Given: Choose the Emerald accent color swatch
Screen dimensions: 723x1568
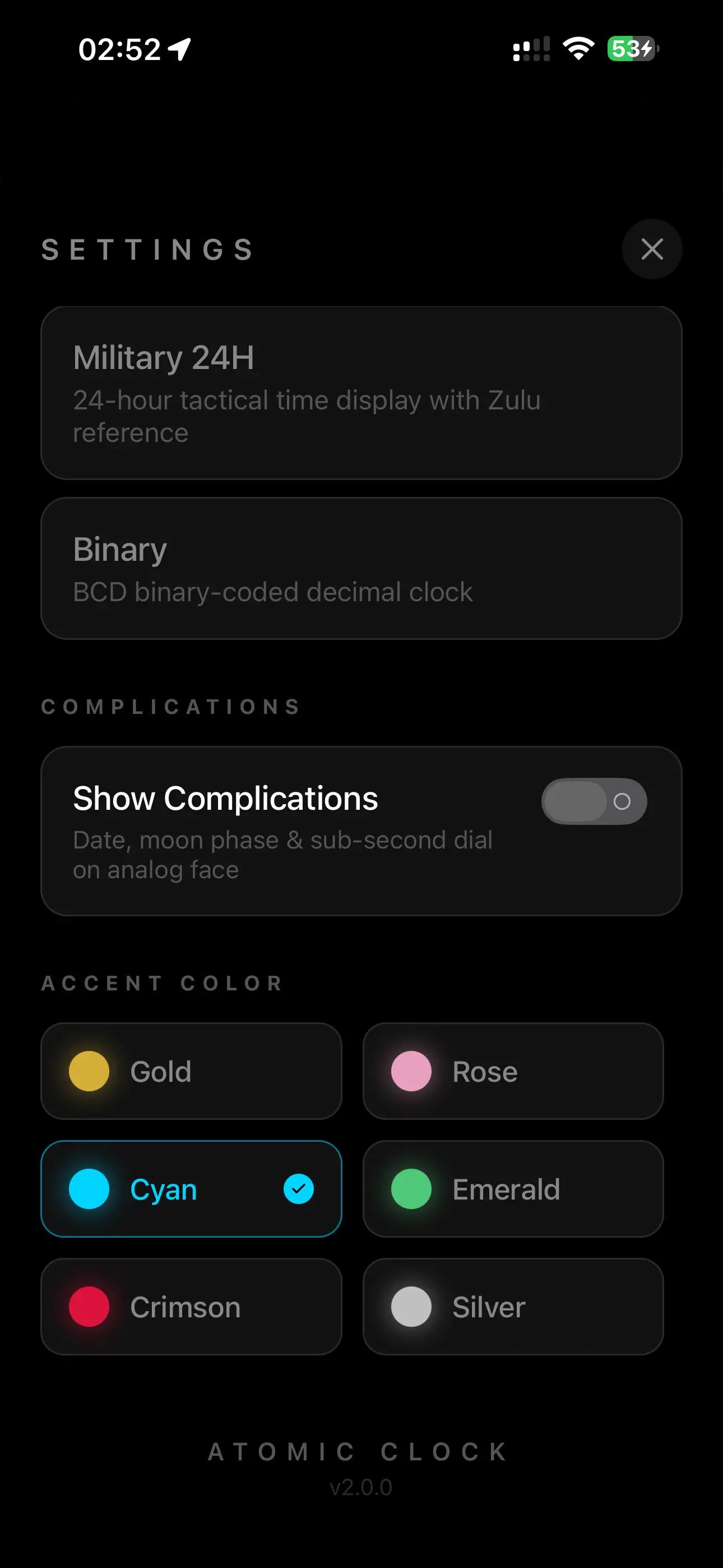Looking at the screenshot, I should (x=513, y=1188).
